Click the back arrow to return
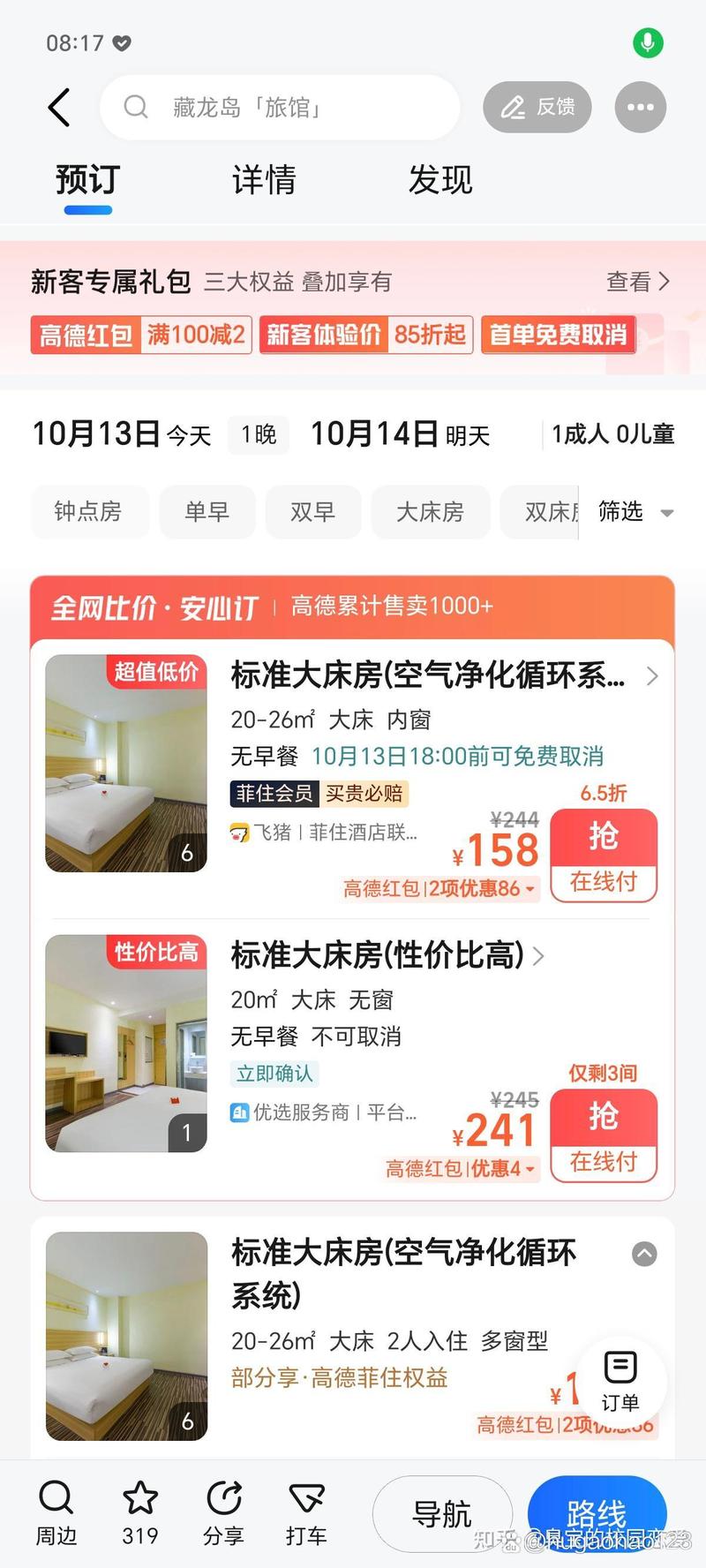Image resolution: width=706 pixels, height=1568 pixels. 58,107
